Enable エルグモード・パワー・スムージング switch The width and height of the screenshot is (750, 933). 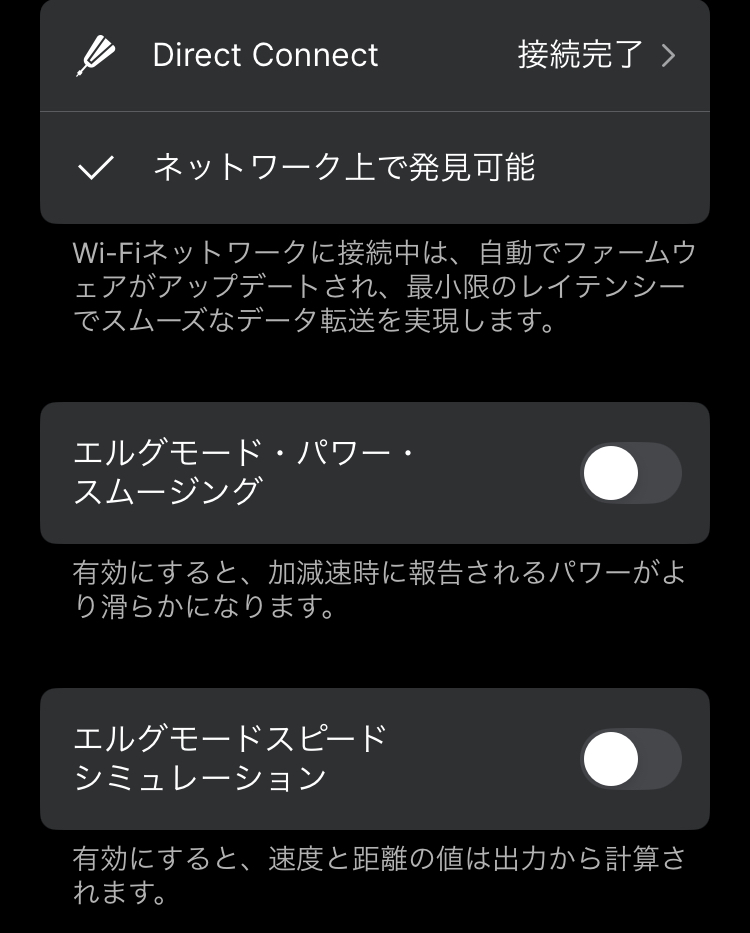point(630,473)
